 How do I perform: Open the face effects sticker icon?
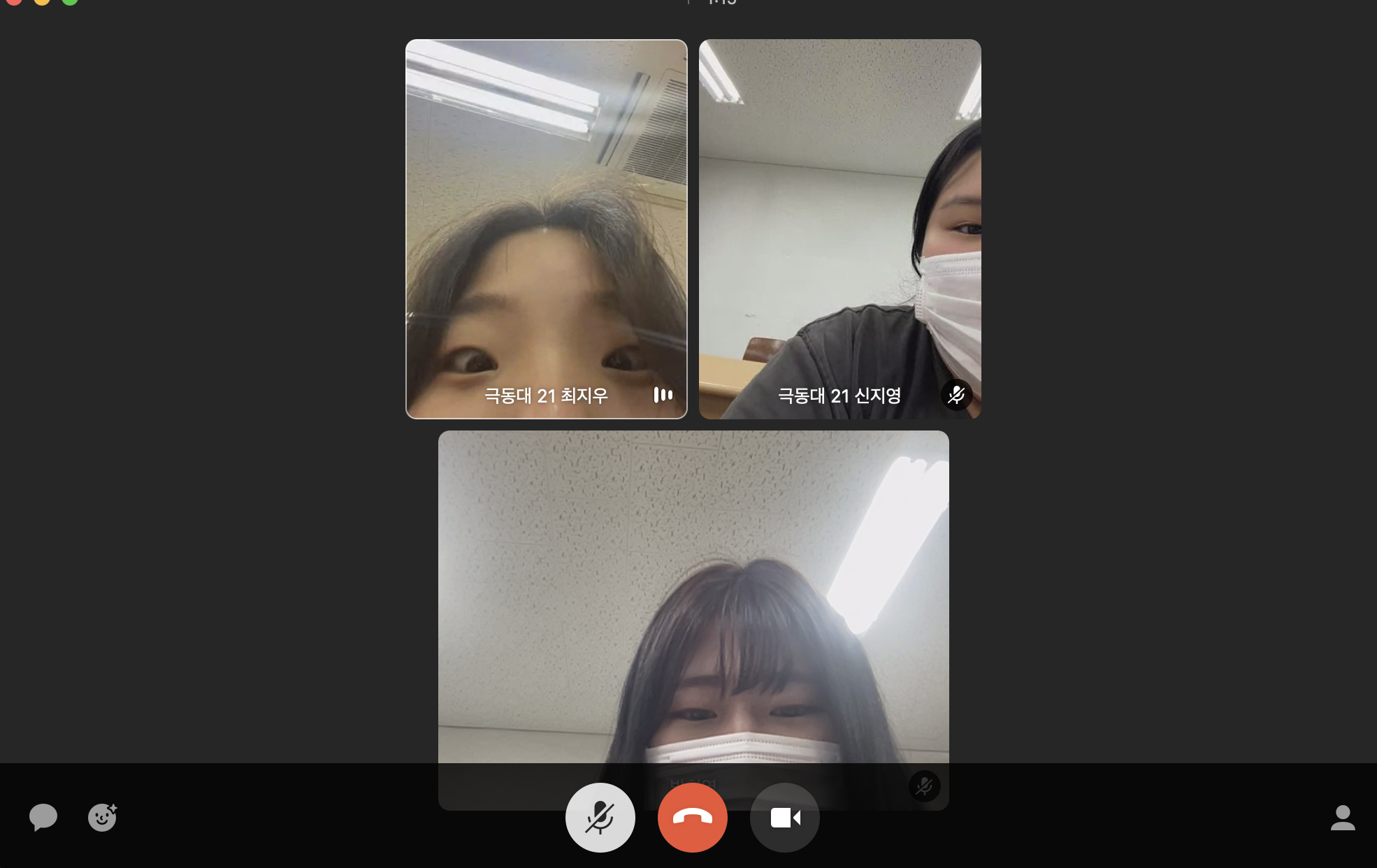point(102,816)
